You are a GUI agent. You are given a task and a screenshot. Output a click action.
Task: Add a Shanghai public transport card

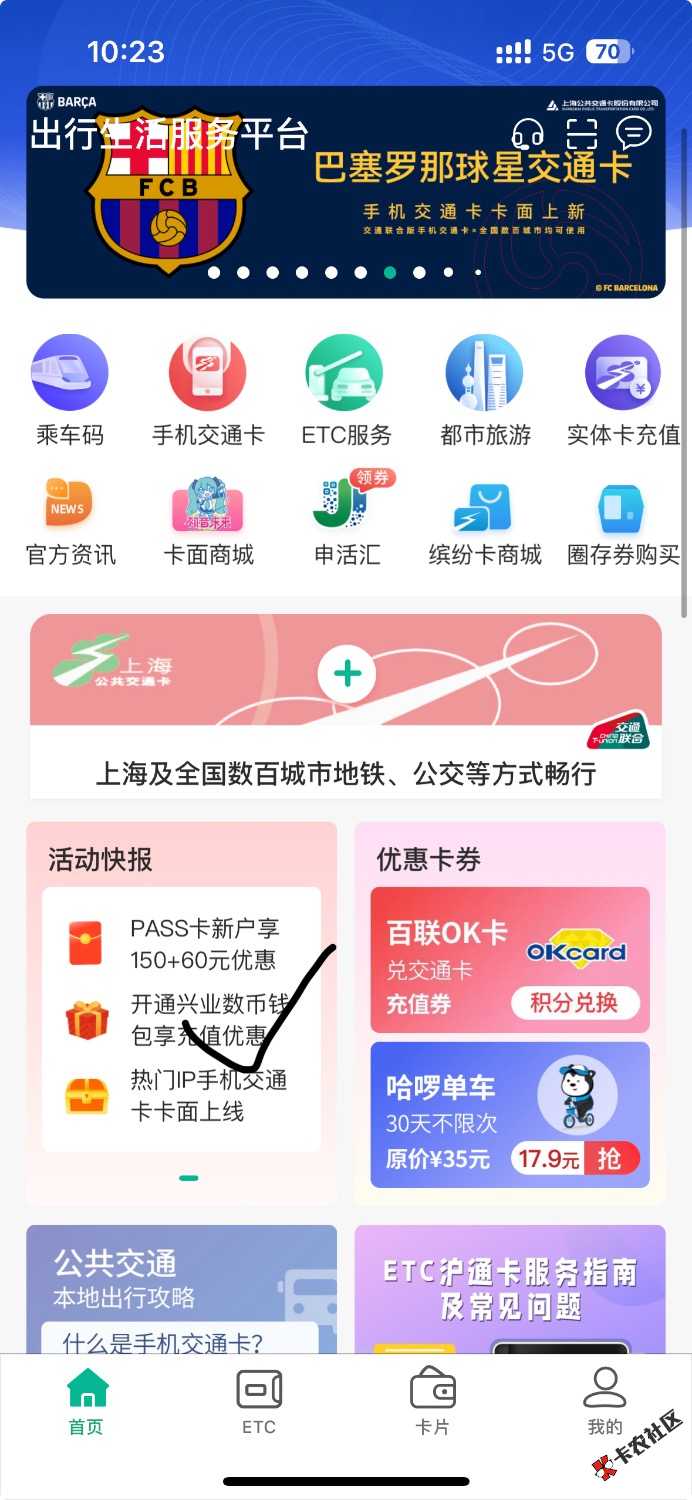click(x=346, y=673)
